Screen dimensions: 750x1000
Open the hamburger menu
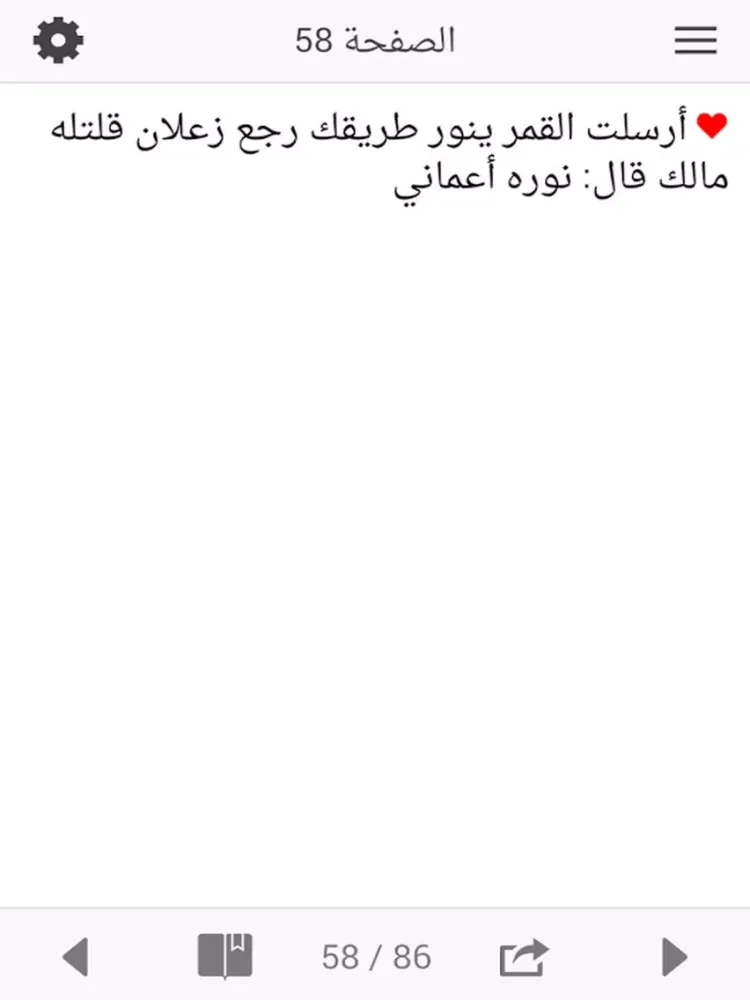pos(695,41)
